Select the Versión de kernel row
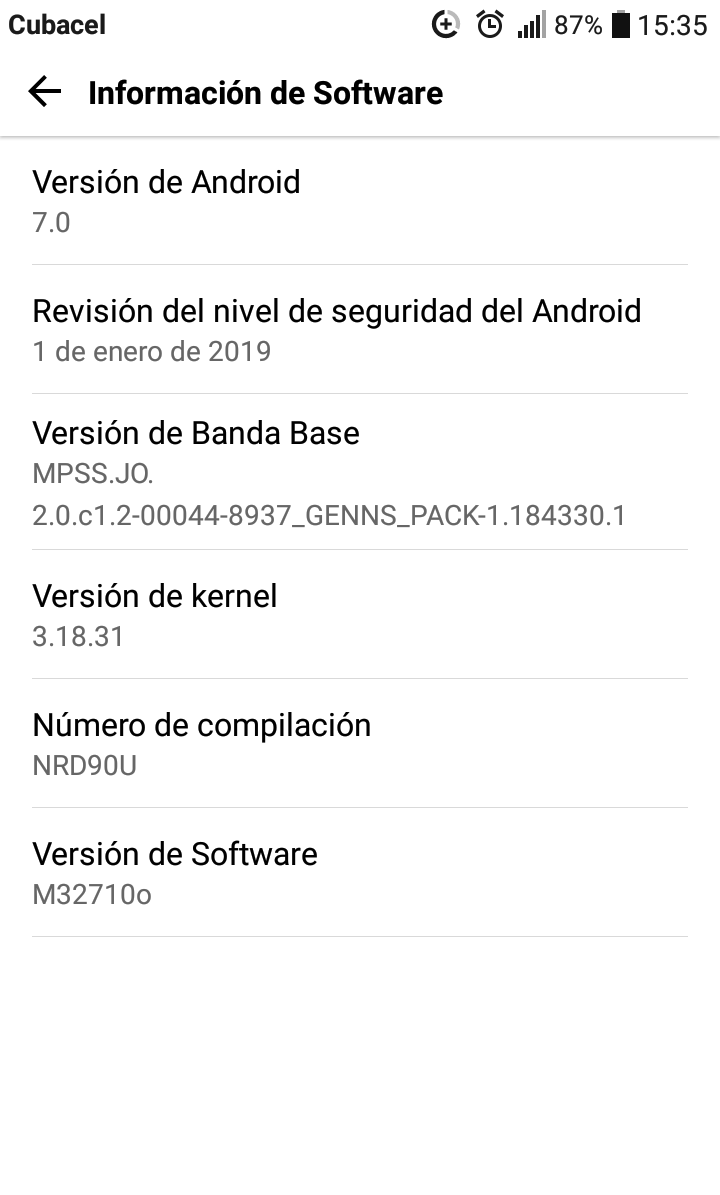The height and width of the screenshot is (1195, 720). pos(360,614)
